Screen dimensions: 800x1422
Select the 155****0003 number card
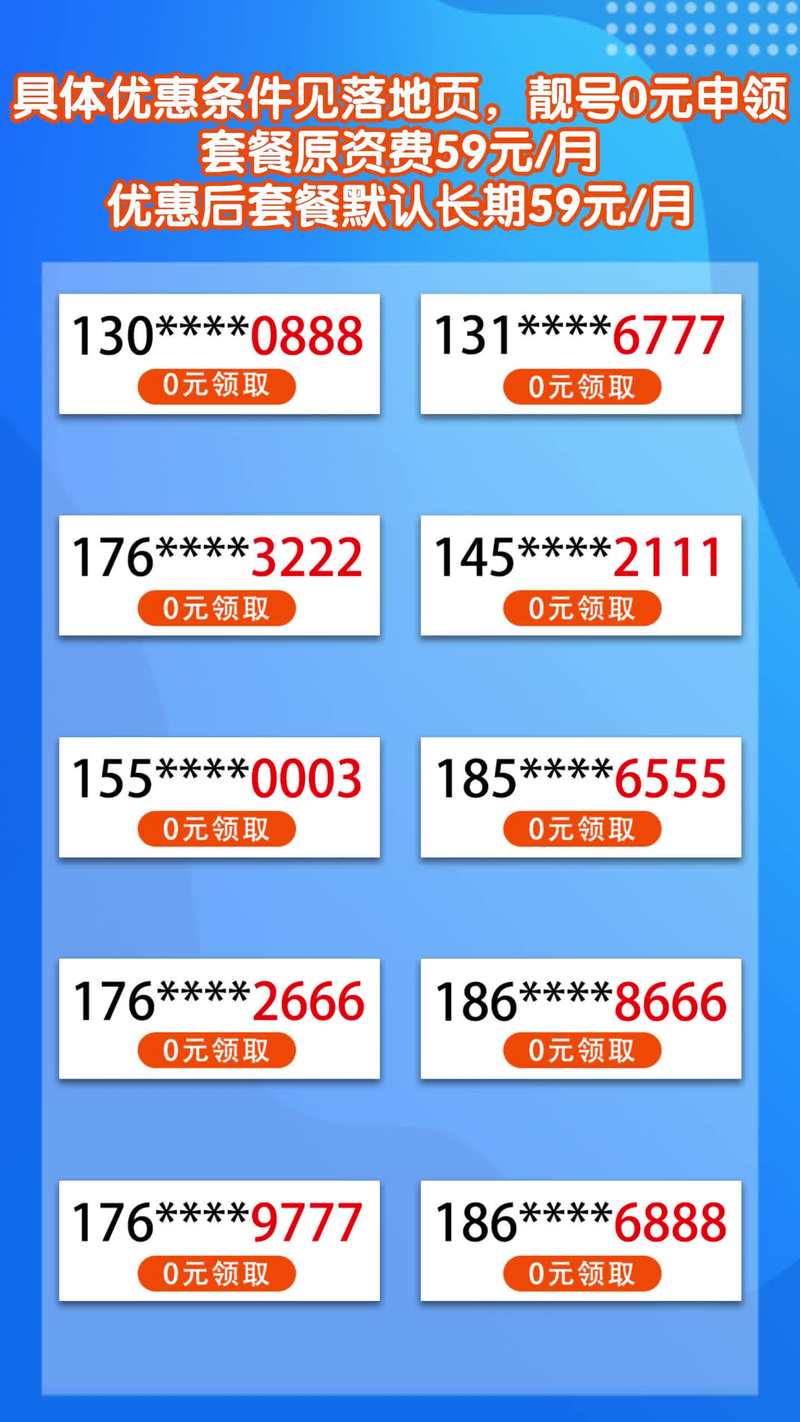(x=220, y=780)
